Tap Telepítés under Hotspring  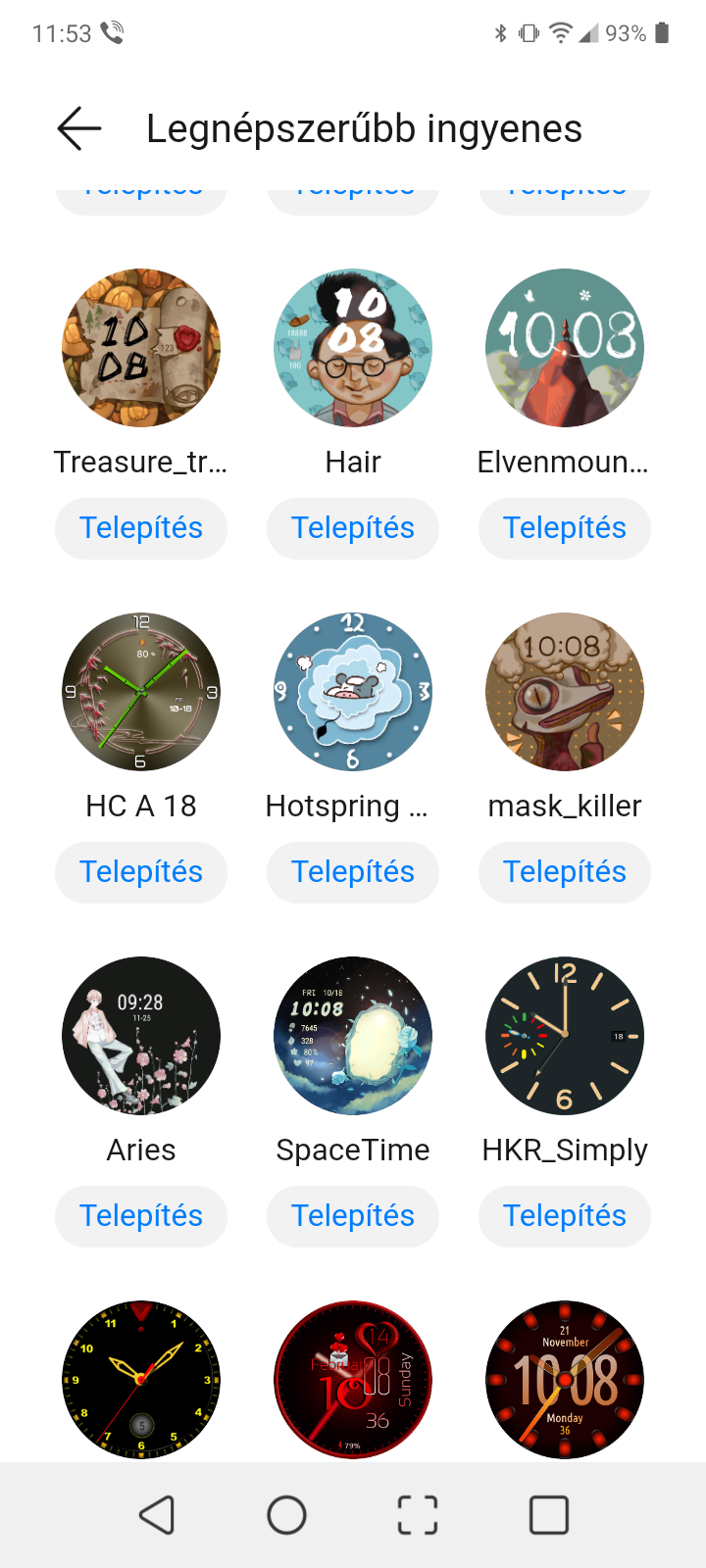pos(353,872)
